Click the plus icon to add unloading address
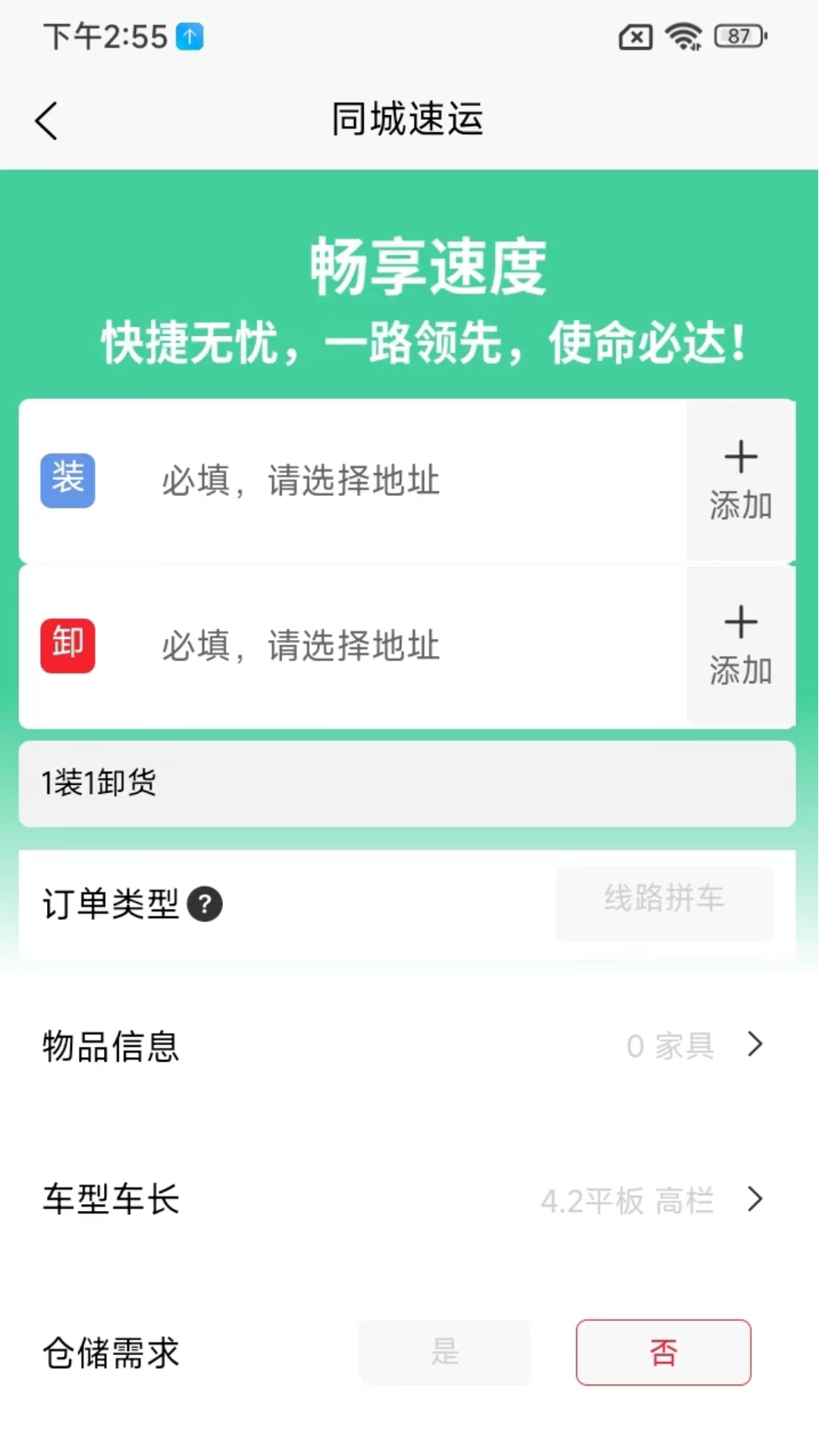Viewport: 819px width, 1456px height. [740, 622]
